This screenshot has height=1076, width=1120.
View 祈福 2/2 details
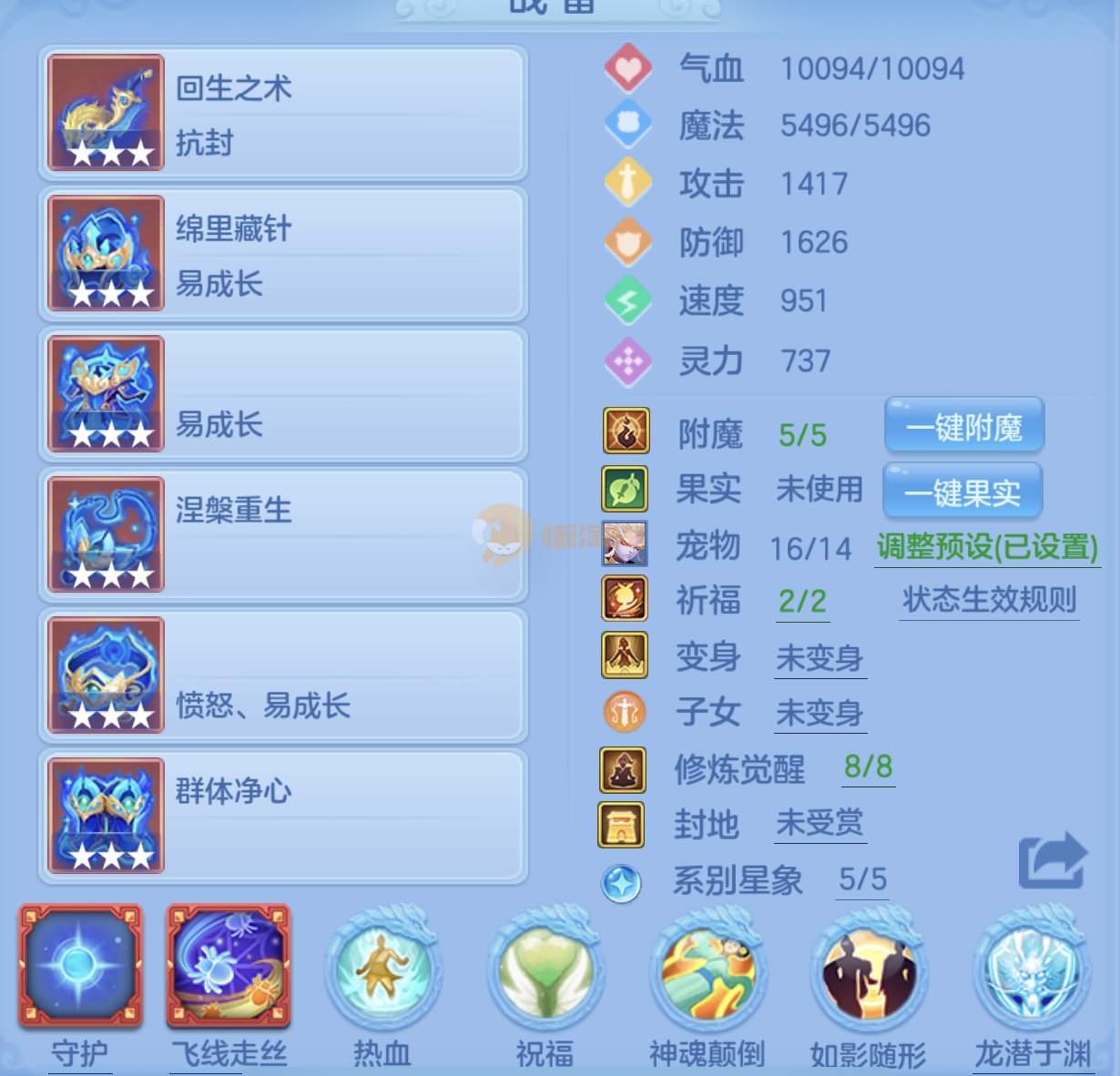[802, 602]
